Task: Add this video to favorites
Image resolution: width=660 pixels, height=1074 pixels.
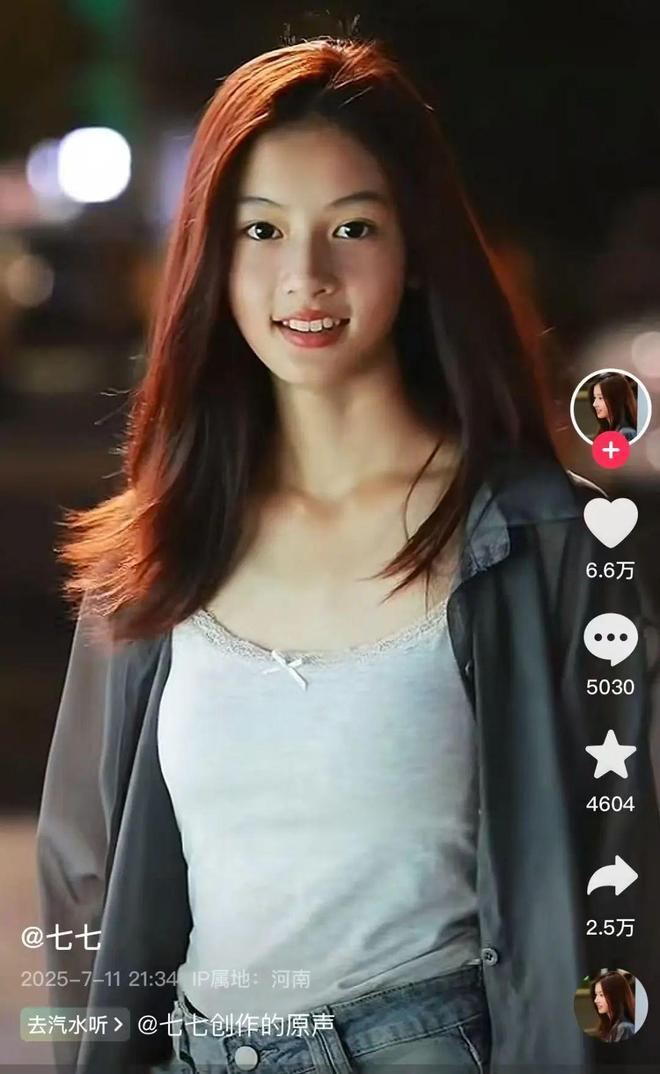Action: pos(610,755)
